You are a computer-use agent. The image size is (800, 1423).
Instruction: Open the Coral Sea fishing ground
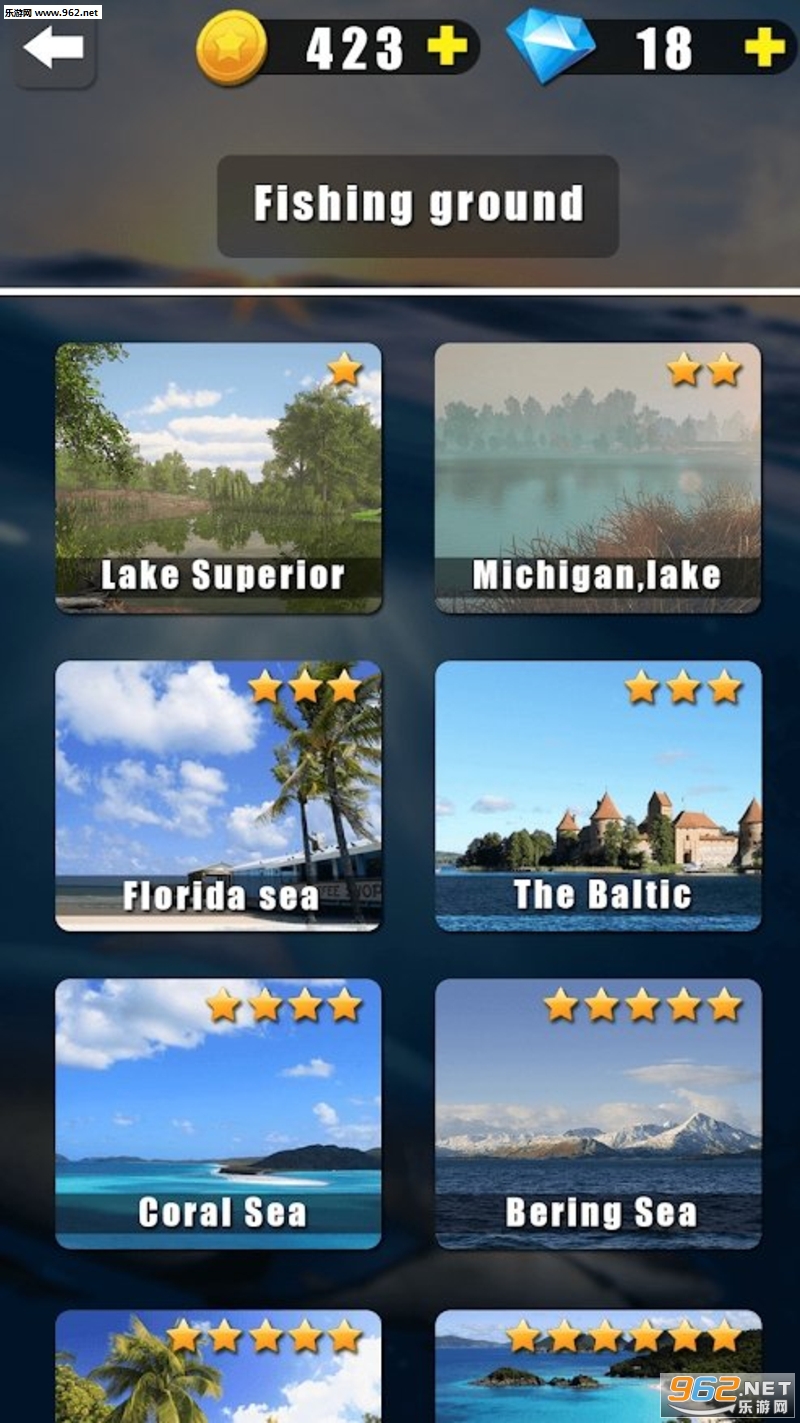[218, 1114]
